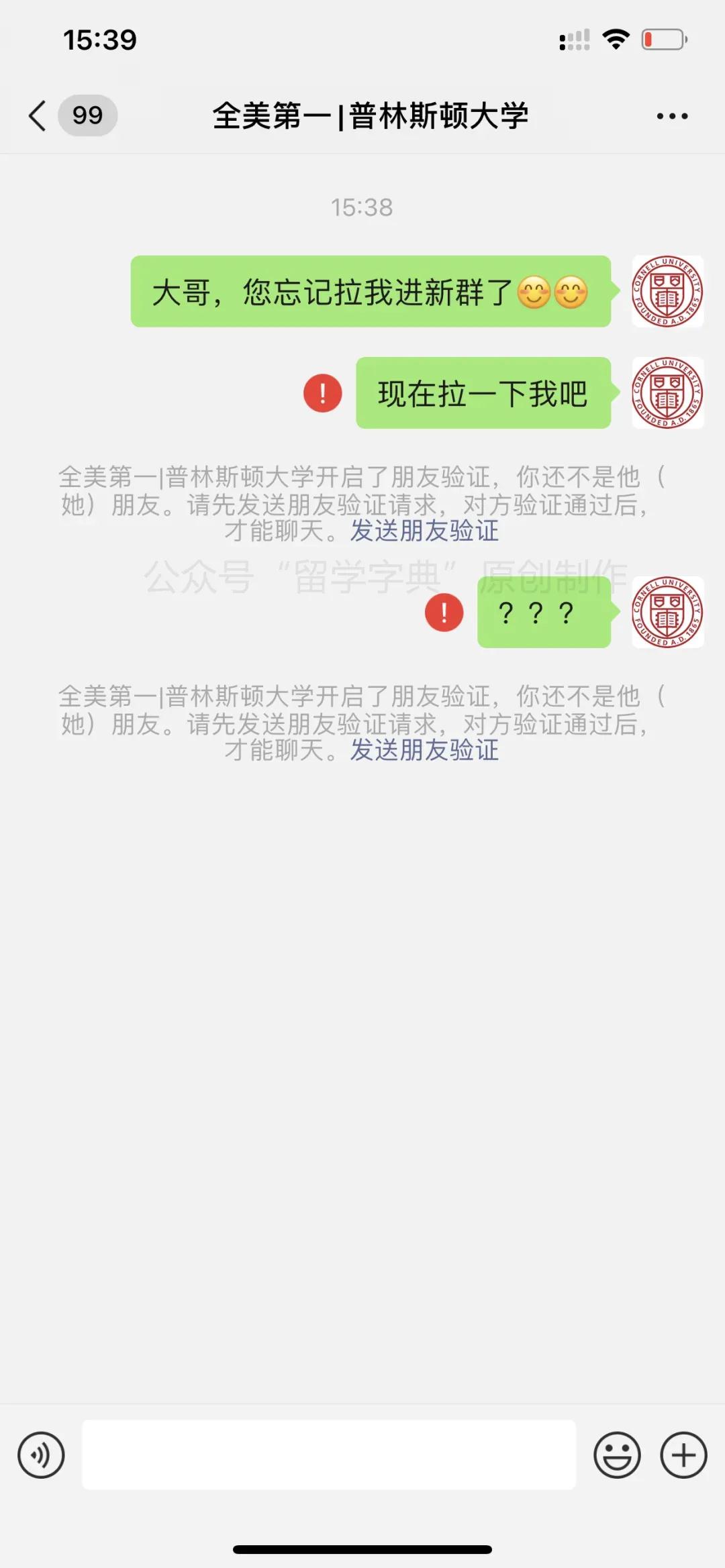Viewport: 725px width, 1568px height.
Task: Tap the 15:38 timestamp label
Action: pyautogui.click(x=362, y=208)
